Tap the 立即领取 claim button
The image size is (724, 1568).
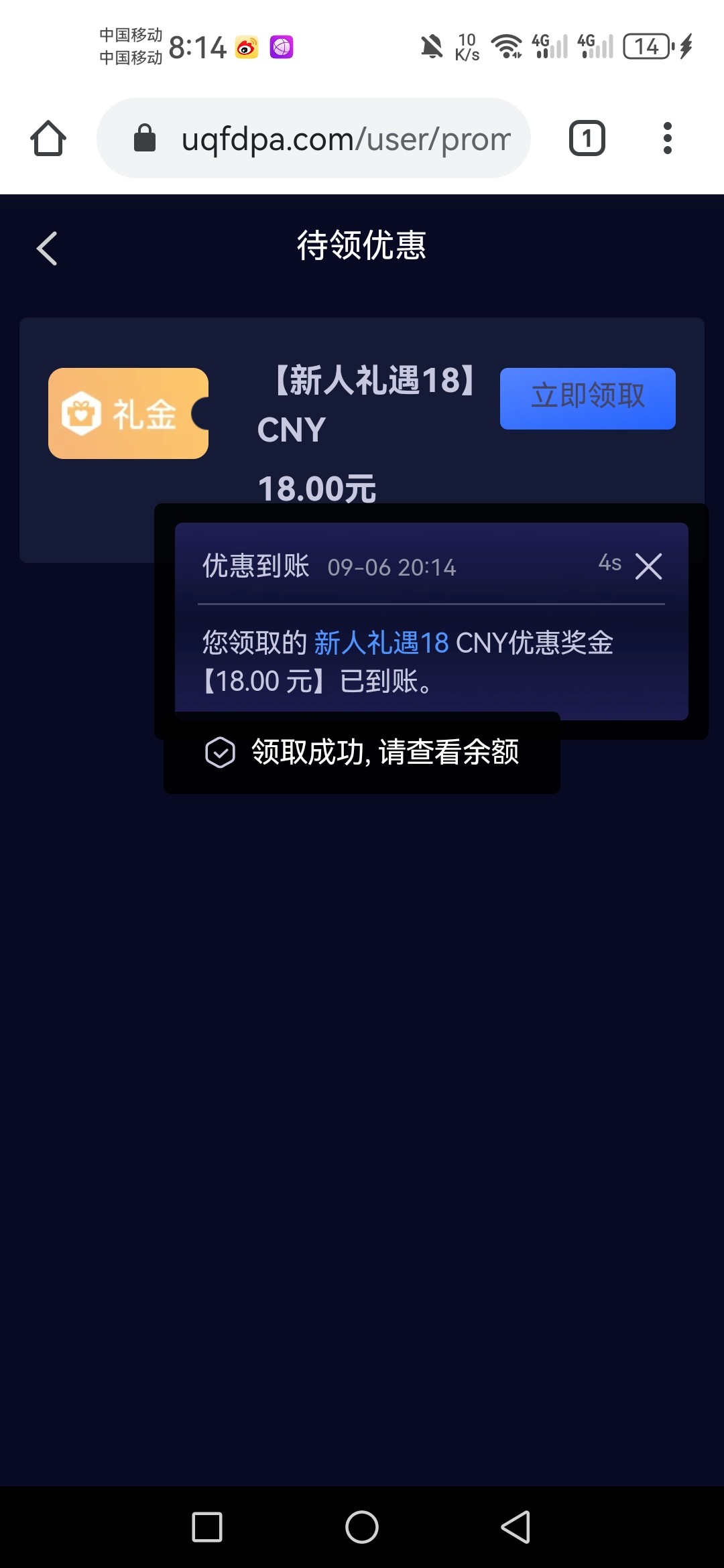587,398
